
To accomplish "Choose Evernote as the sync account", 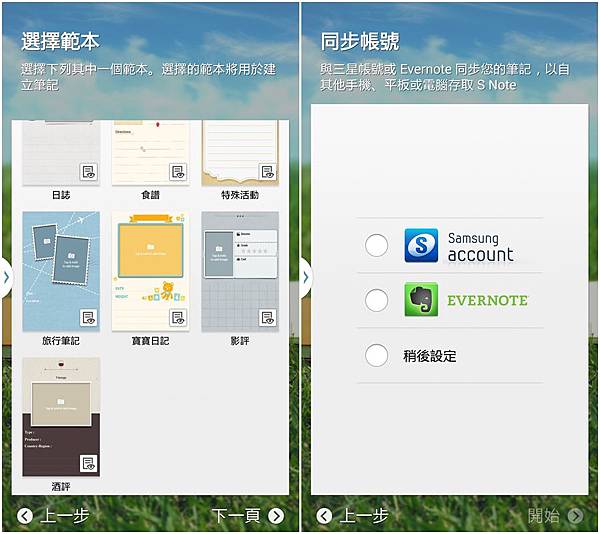I will (377, 300).
